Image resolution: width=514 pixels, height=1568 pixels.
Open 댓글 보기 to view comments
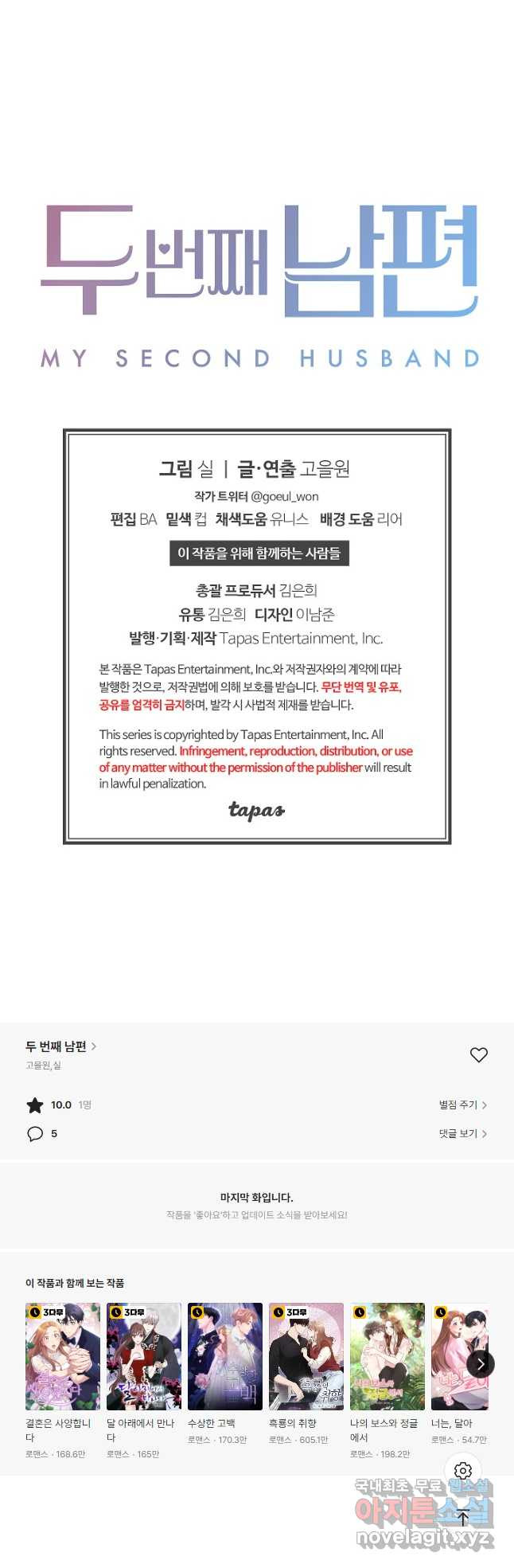pos(462,1133)
